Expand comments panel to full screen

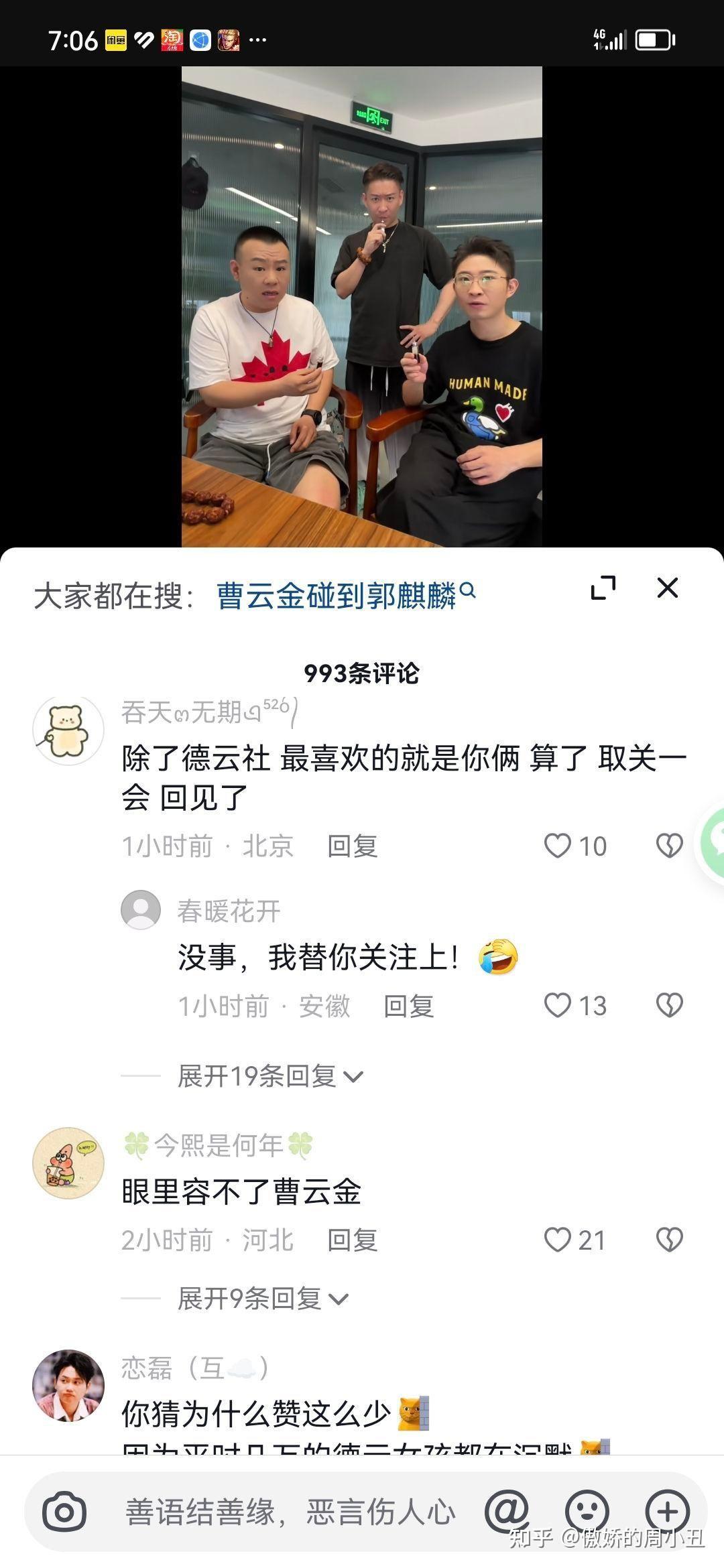click(x=603, y=588)
